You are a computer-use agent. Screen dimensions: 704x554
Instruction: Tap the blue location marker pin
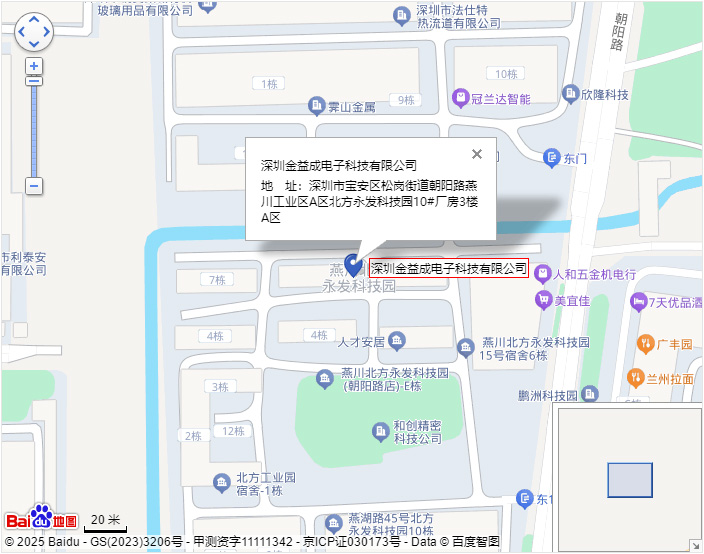[x=353, y=266]
